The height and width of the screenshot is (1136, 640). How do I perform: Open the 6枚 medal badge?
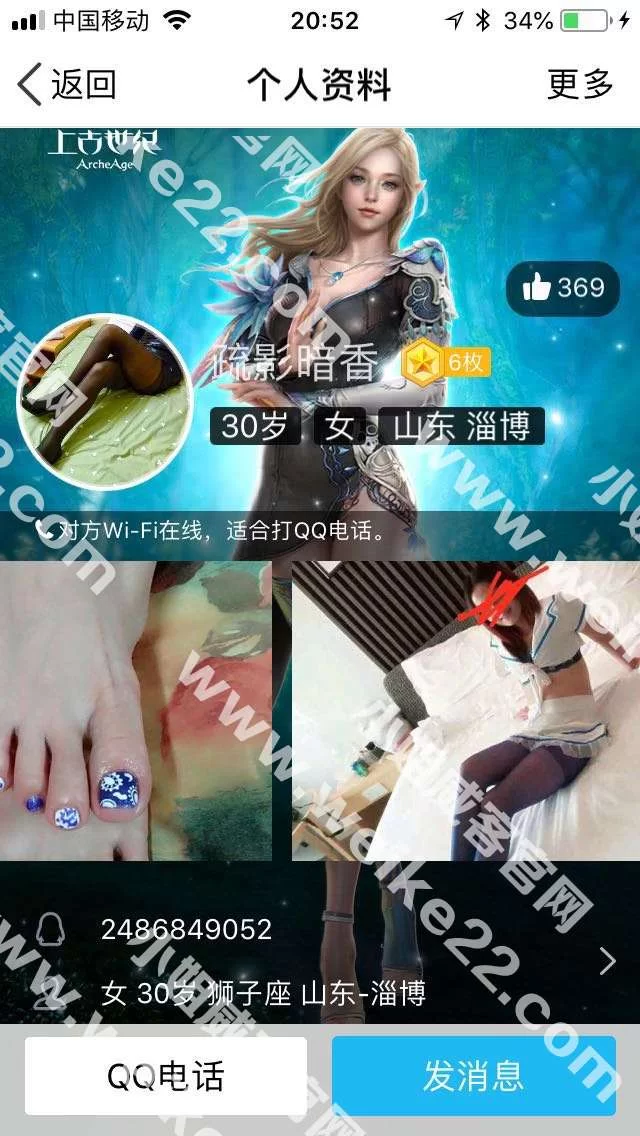[446, 362]
